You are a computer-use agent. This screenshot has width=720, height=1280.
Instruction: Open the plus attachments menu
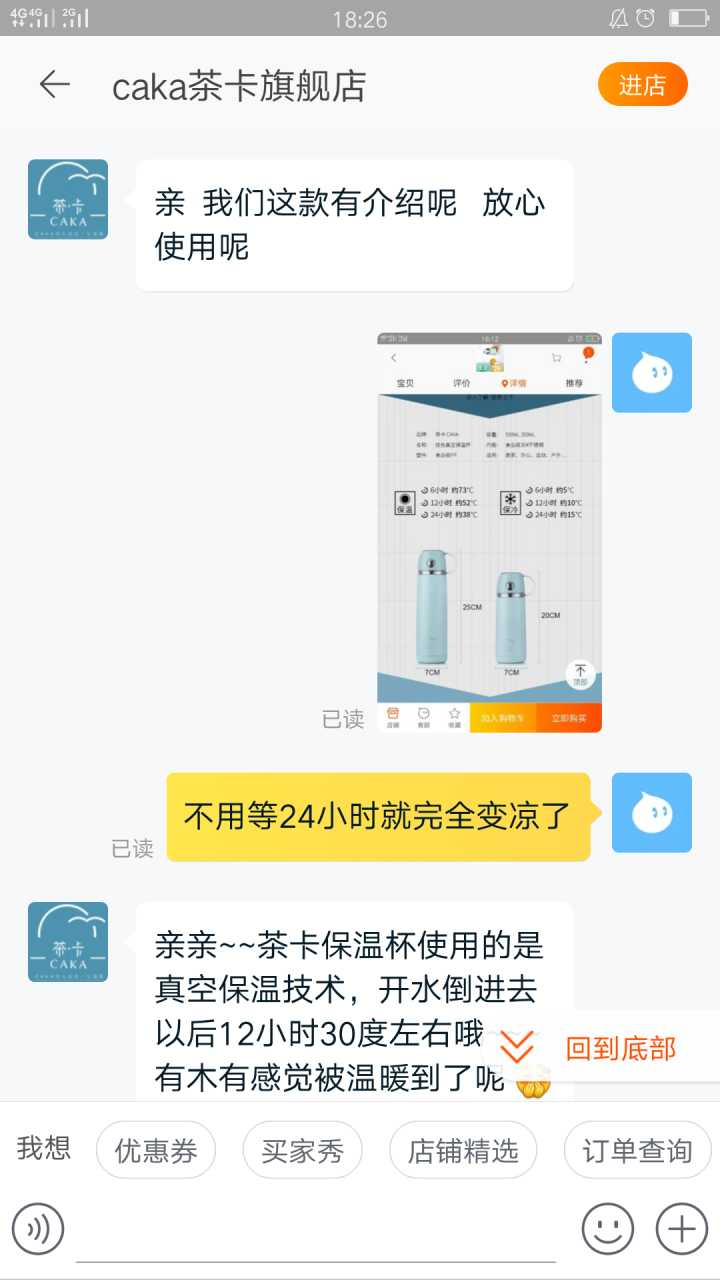pos(681,1228)
